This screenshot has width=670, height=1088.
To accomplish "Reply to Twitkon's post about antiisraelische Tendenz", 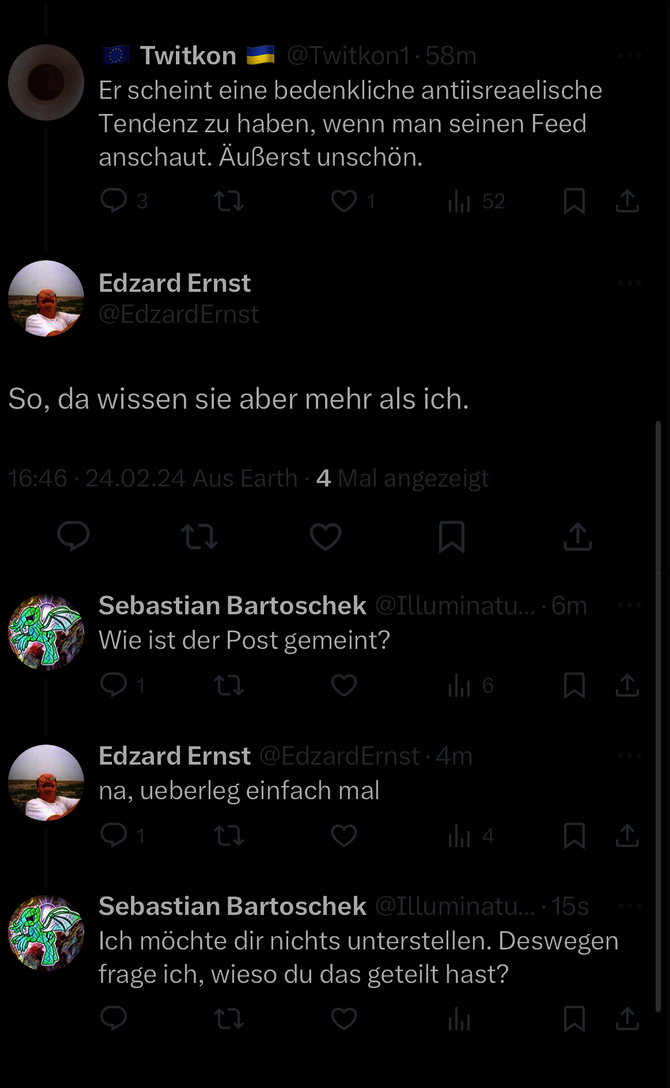I will point(114,201).
